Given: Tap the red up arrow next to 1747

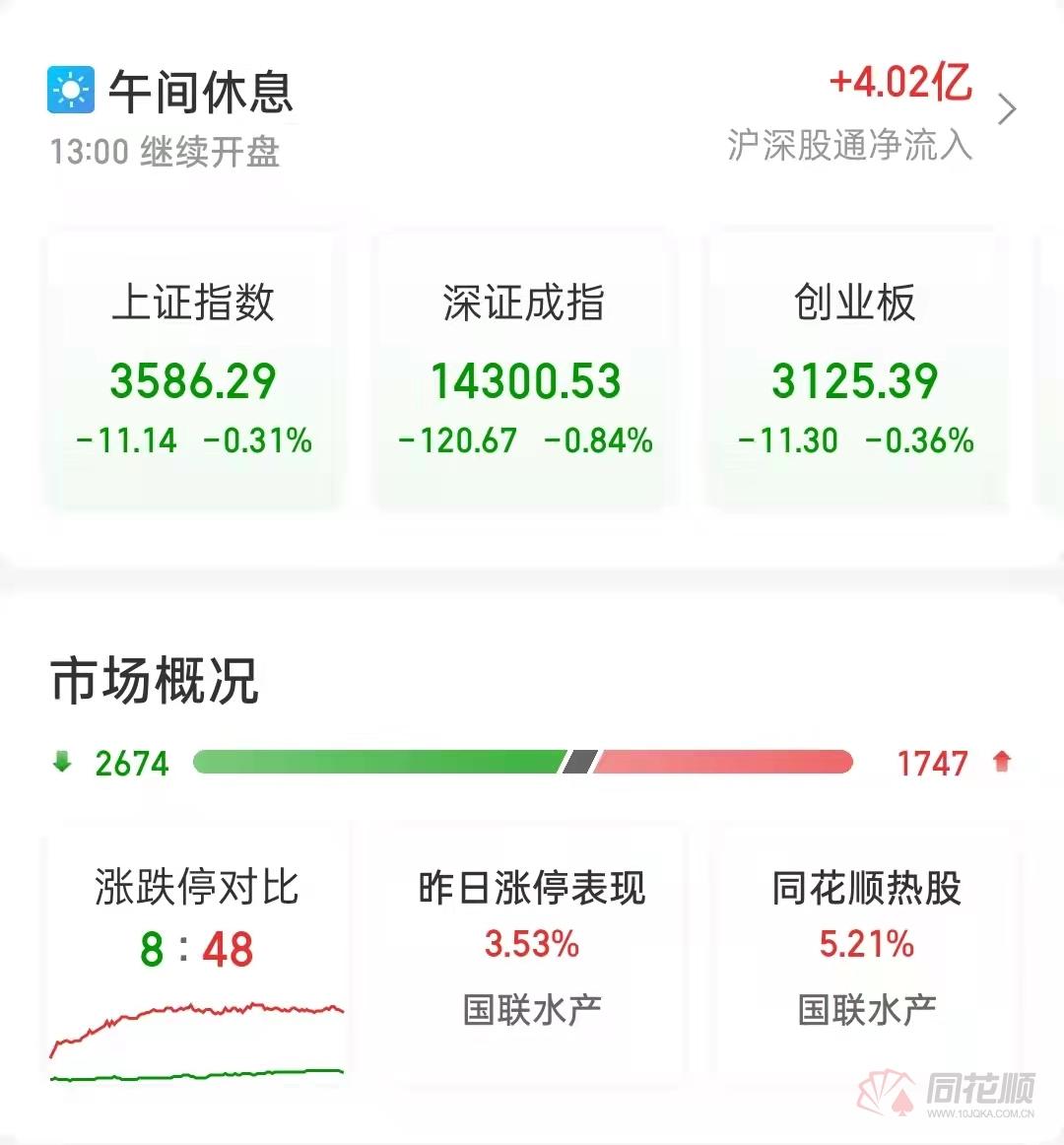Looking at the screenshot, I should [1003, 761].
